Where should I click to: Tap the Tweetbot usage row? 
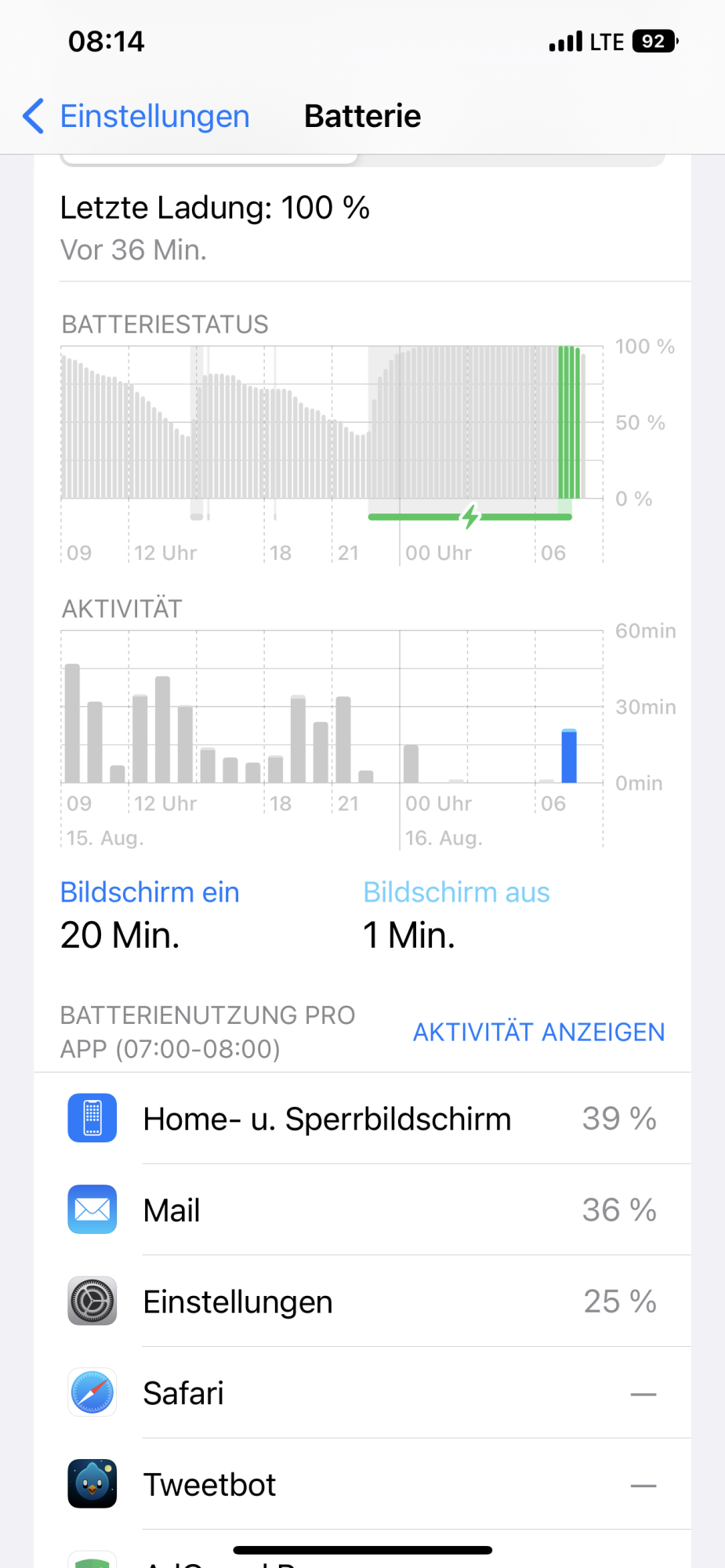pyautogui.click(x=362, y=1484)
